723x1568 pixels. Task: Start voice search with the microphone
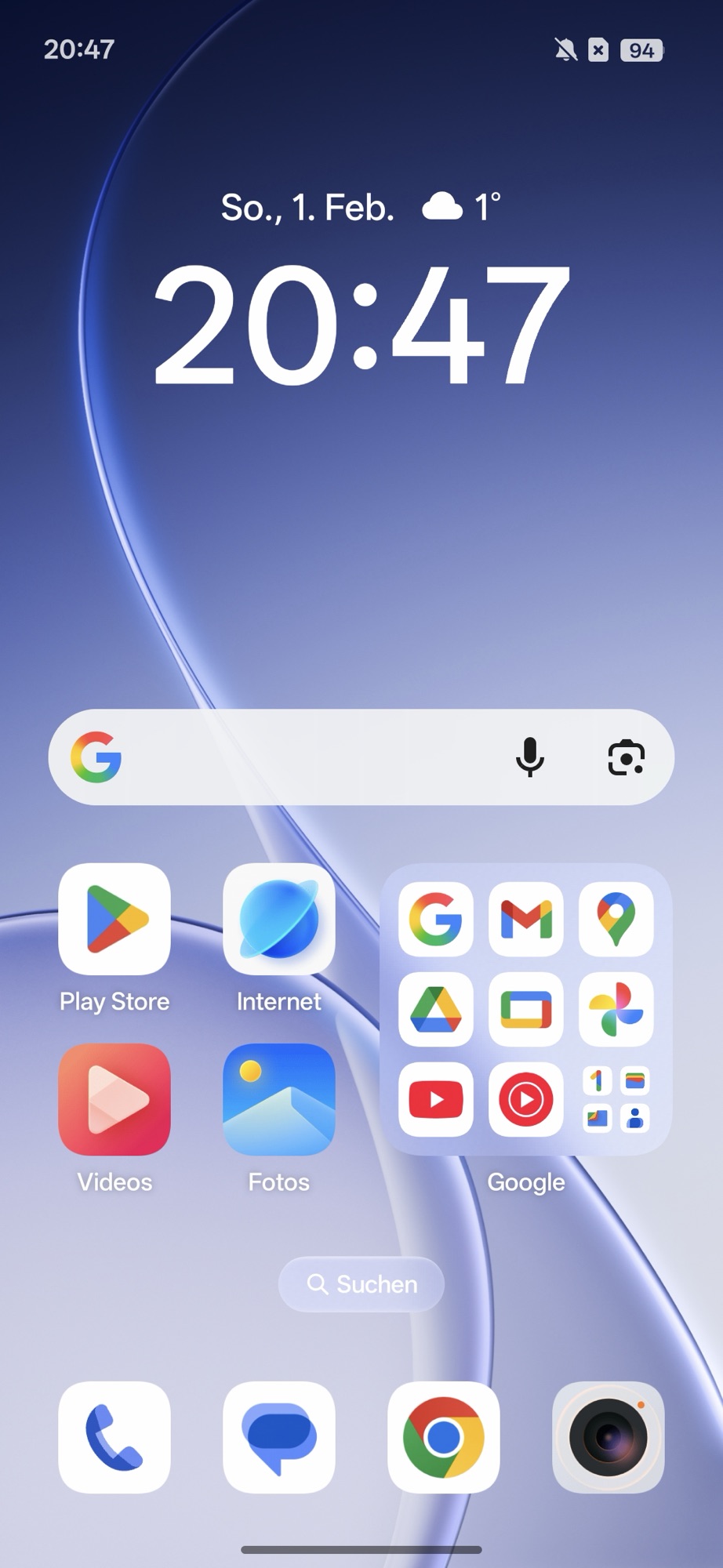[x=530, y=757]
